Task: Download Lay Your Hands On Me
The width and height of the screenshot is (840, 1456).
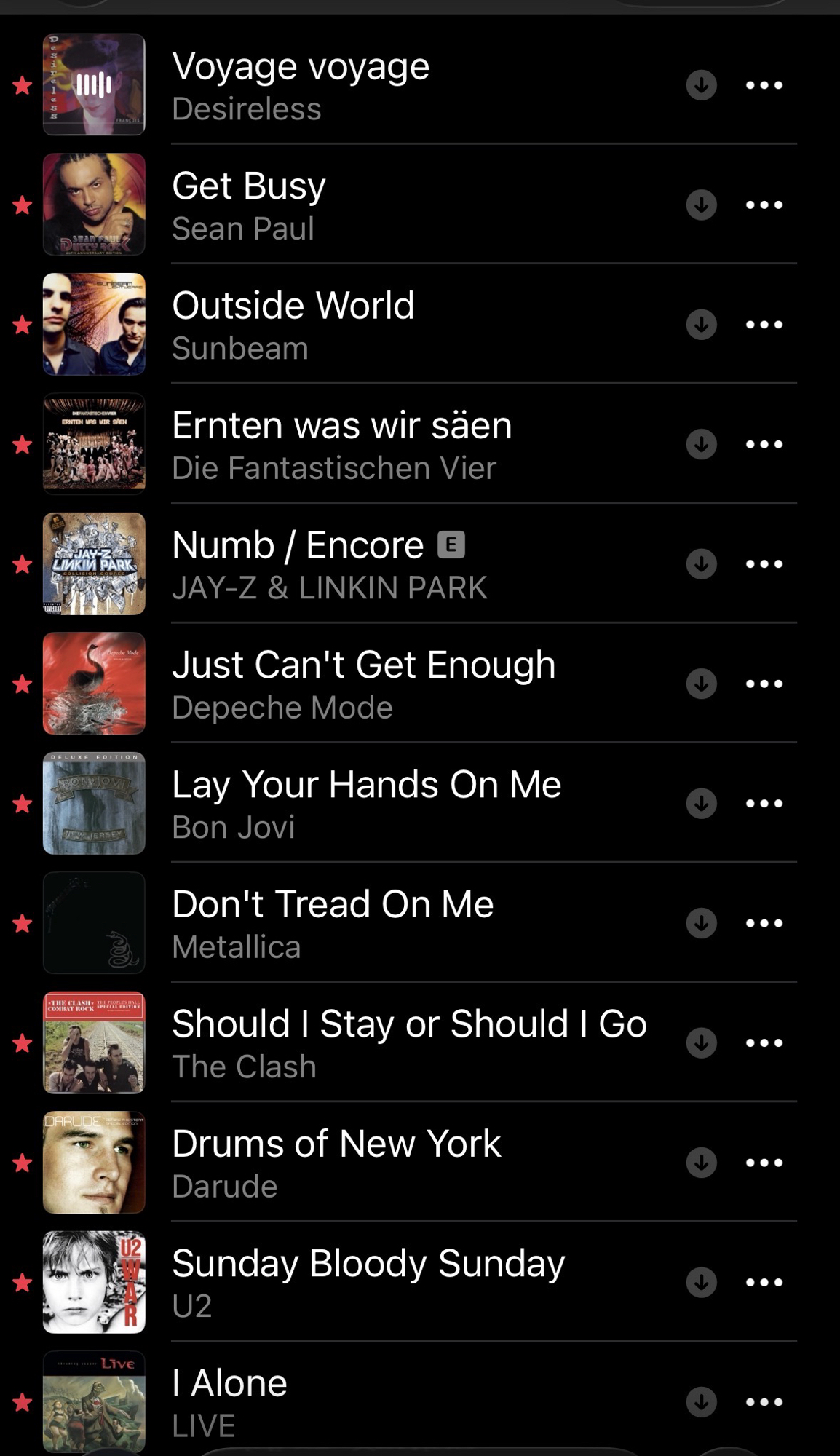Action: coord(701,804)
